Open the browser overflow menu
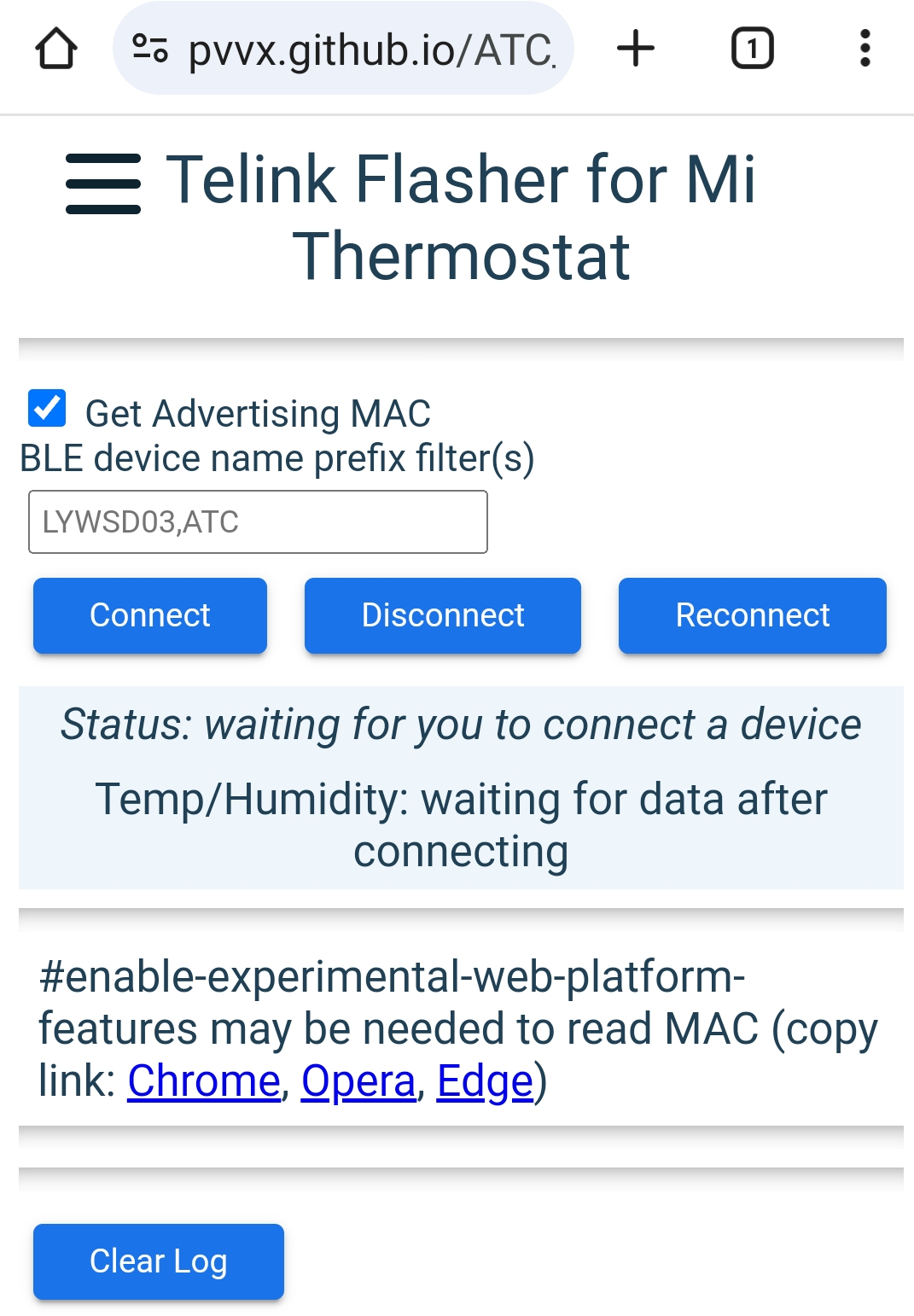914x1316 pixels. (x=865, y=49)
